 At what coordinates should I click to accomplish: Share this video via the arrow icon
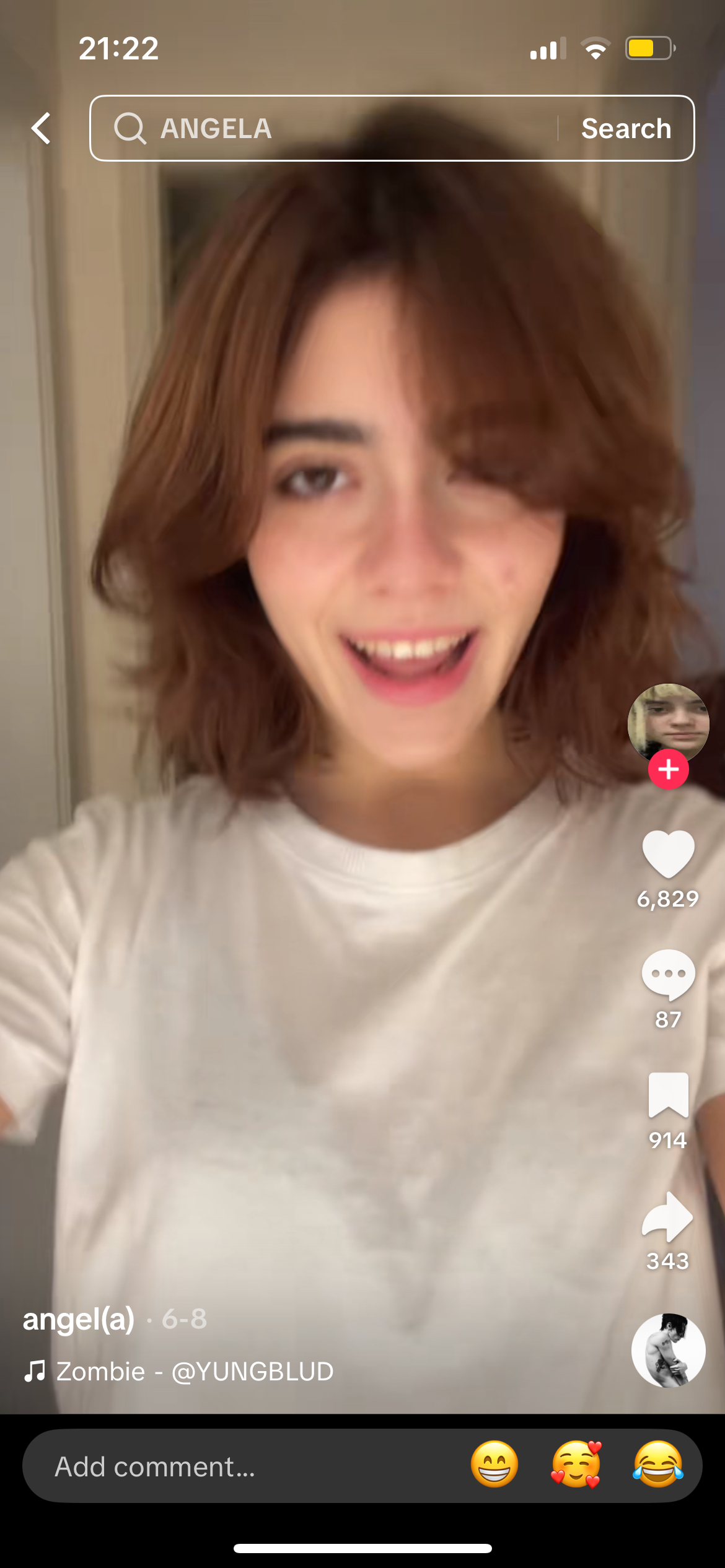[x=668, y=1216]
